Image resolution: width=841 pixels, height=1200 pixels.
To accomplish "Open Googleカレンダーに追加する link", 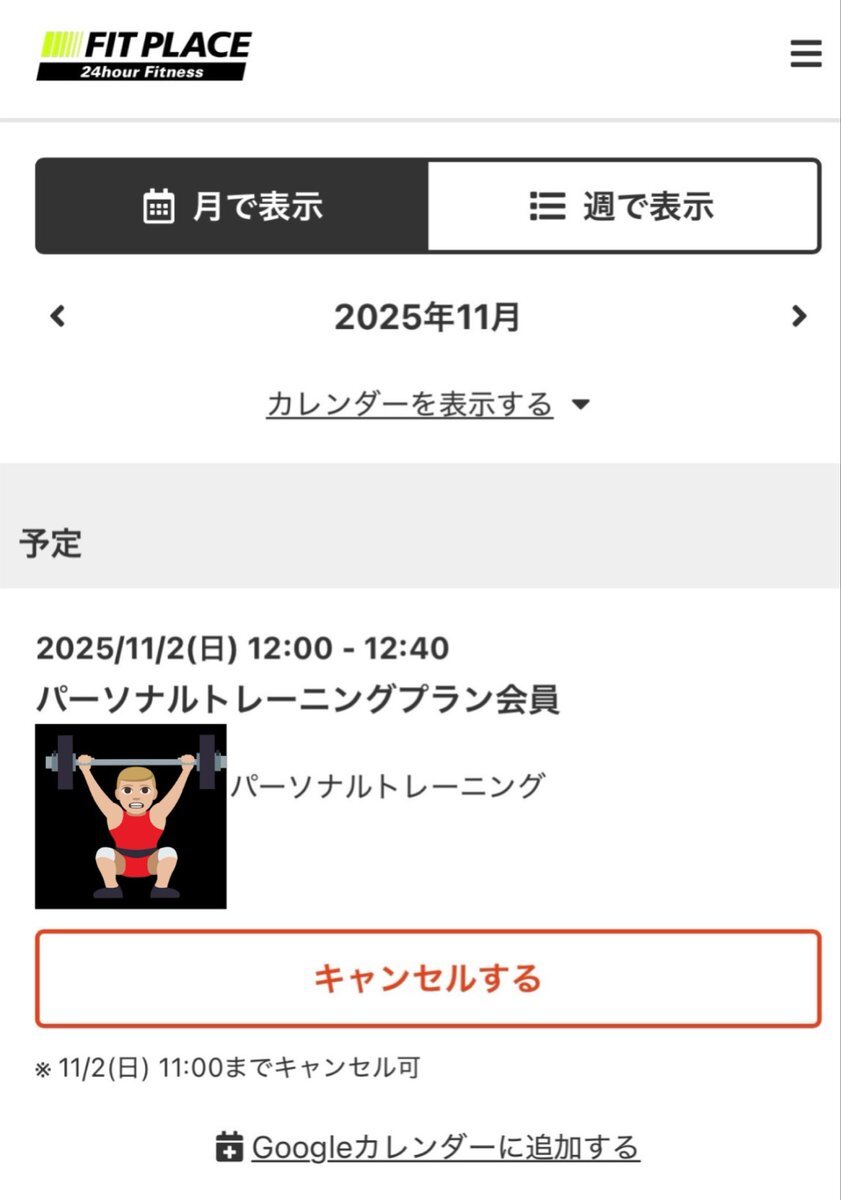I will coord(428,1147).
